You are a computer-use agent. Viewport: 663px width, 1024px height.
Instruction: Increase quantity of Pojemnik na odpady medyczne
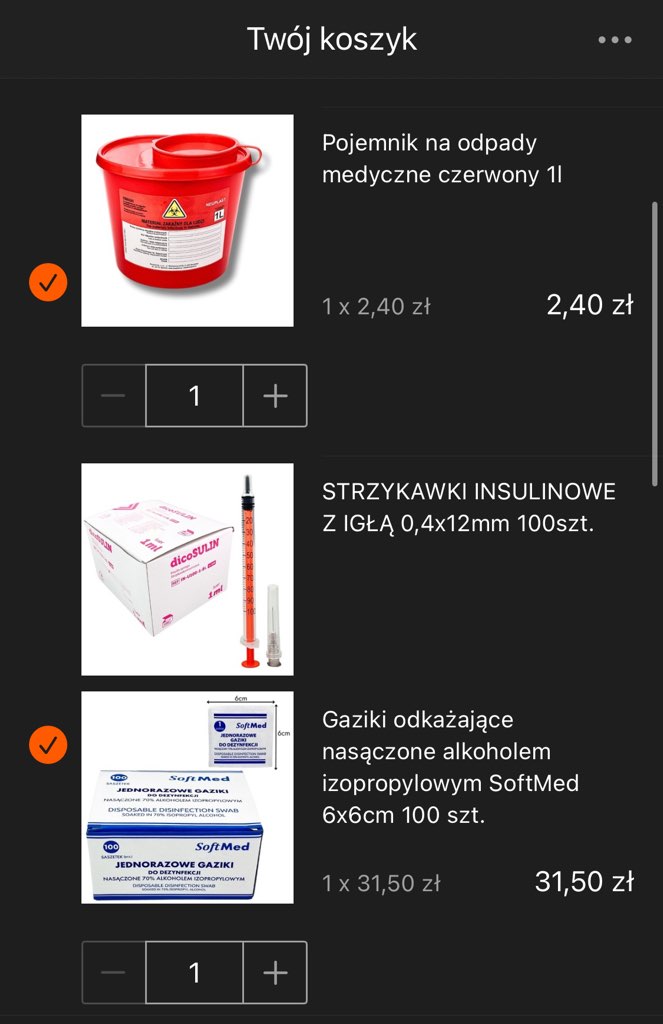[x=275, y=396]
